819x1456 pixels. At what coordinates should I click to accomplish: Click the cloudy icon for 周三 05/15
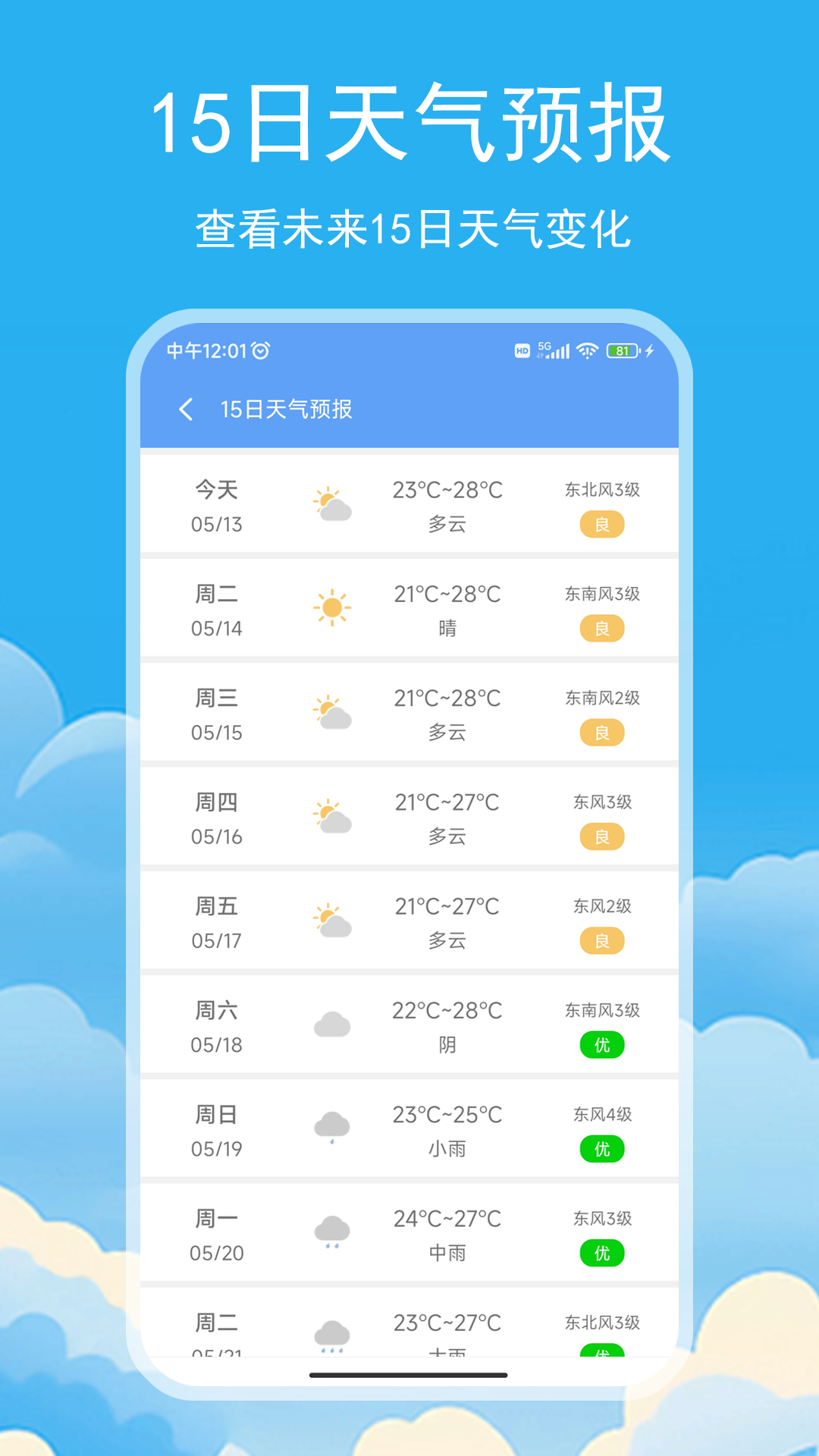point(331,713)
